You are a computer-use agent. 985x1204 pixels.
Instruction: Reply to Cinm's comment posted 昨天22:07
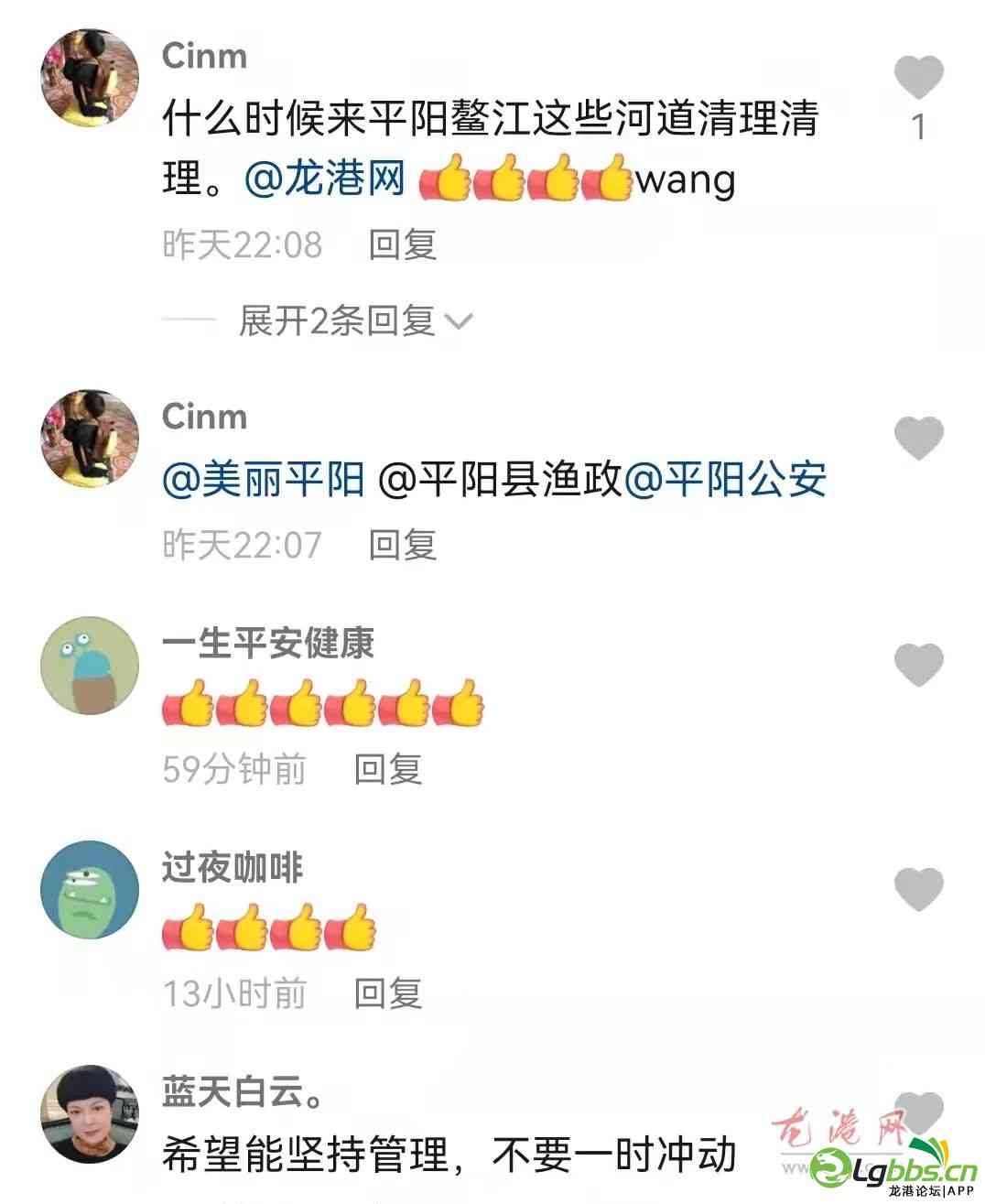tap(402, 545)
